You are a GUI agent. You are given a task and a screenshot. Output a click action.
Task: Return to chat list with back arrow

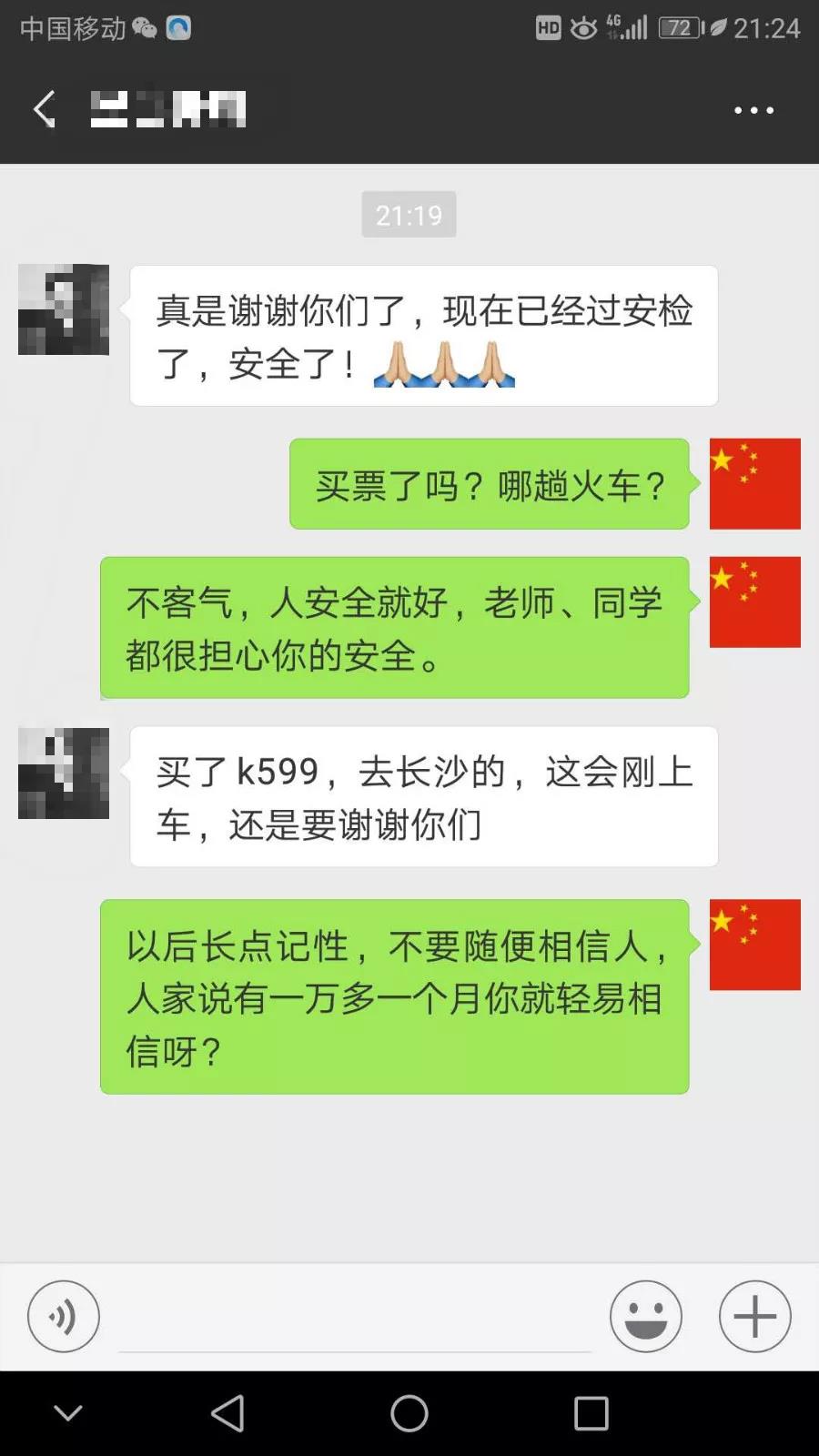(43, 109)
